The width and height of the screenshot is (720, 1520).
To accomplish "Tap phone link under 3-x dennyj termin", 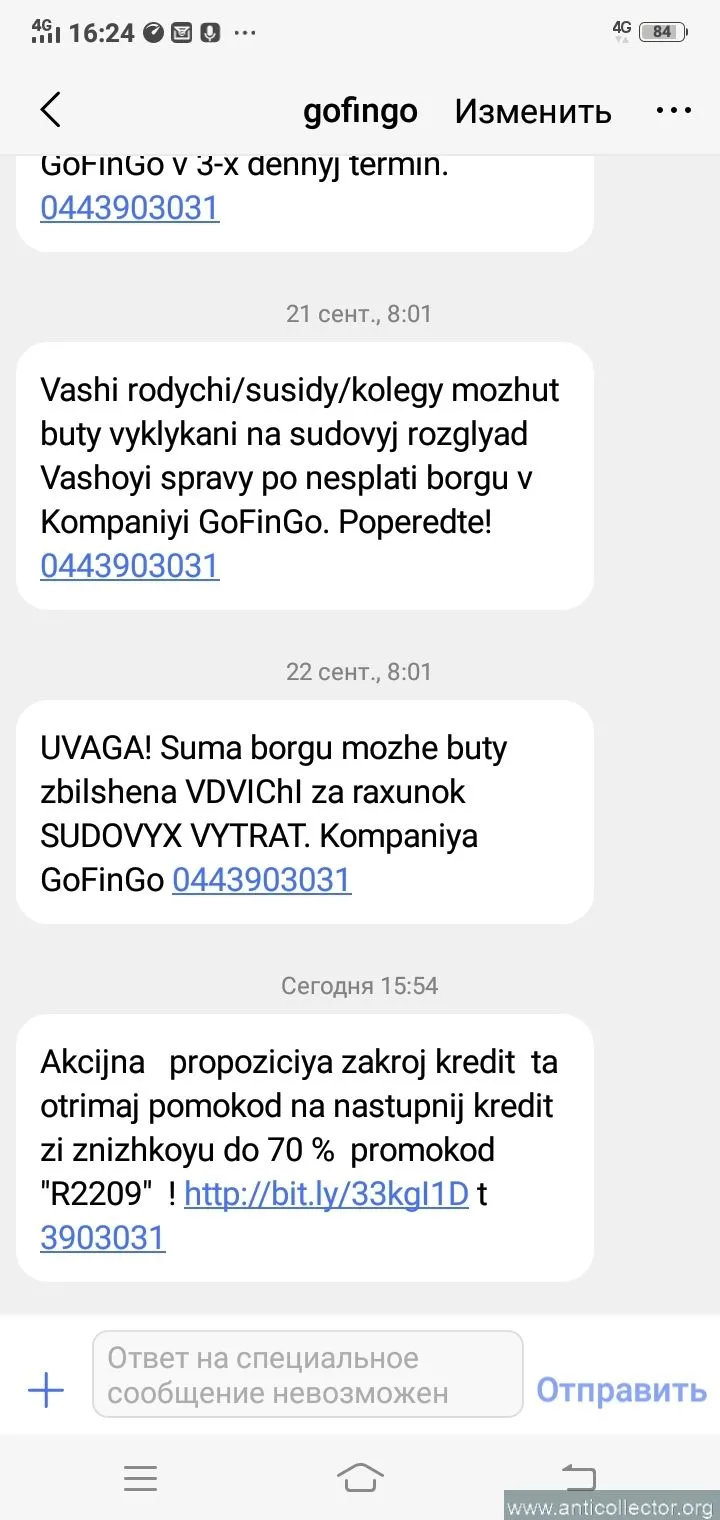I will [x=129, y=208].
